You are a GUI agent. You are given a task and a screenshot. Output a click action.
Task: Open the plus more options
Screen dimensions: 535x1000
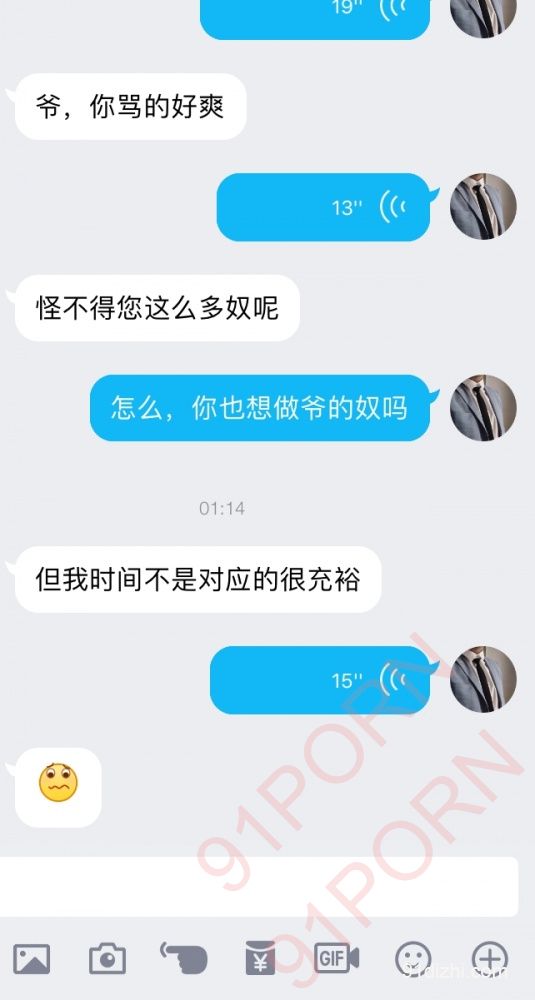click(x=489, y=959)
